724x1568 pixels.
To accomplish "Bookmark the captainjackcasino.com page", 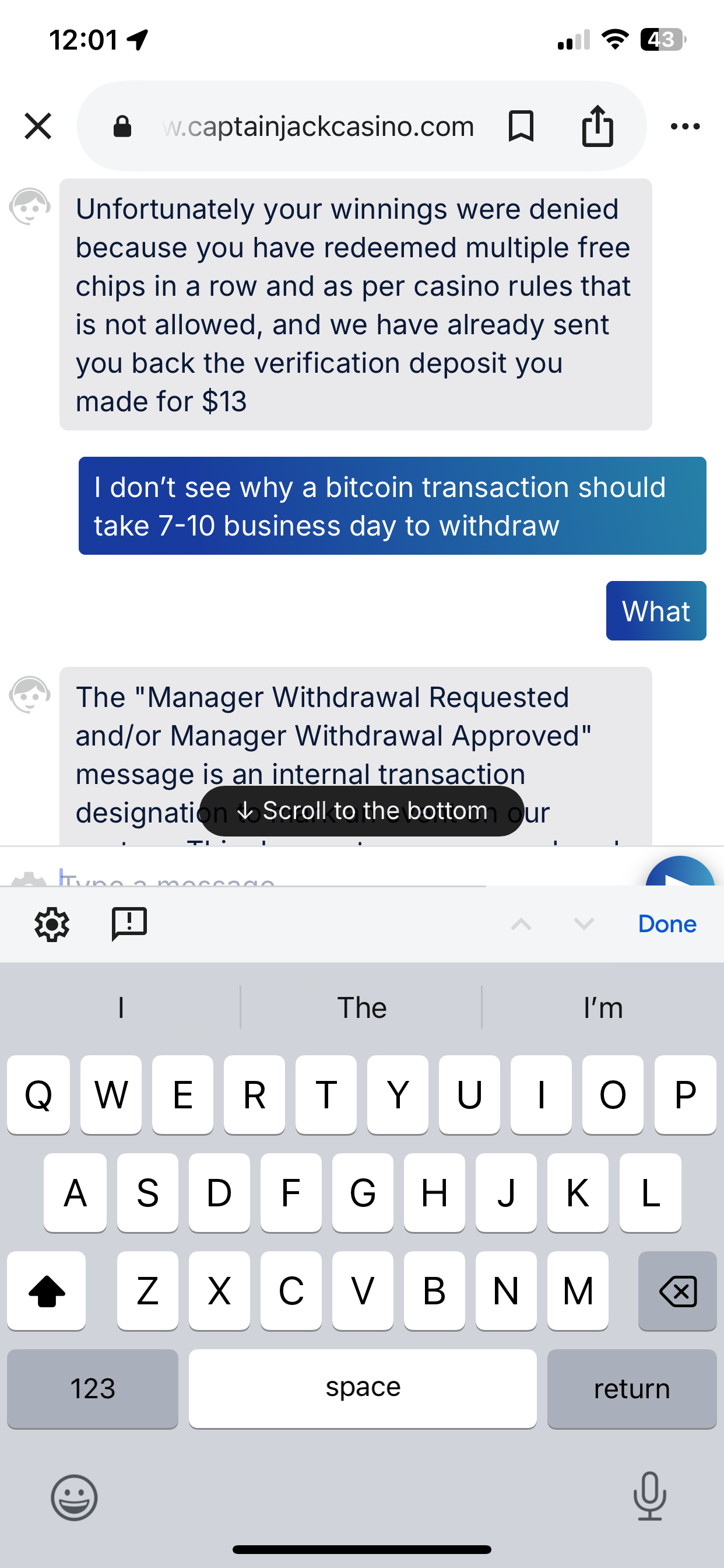I will [521, 126].
